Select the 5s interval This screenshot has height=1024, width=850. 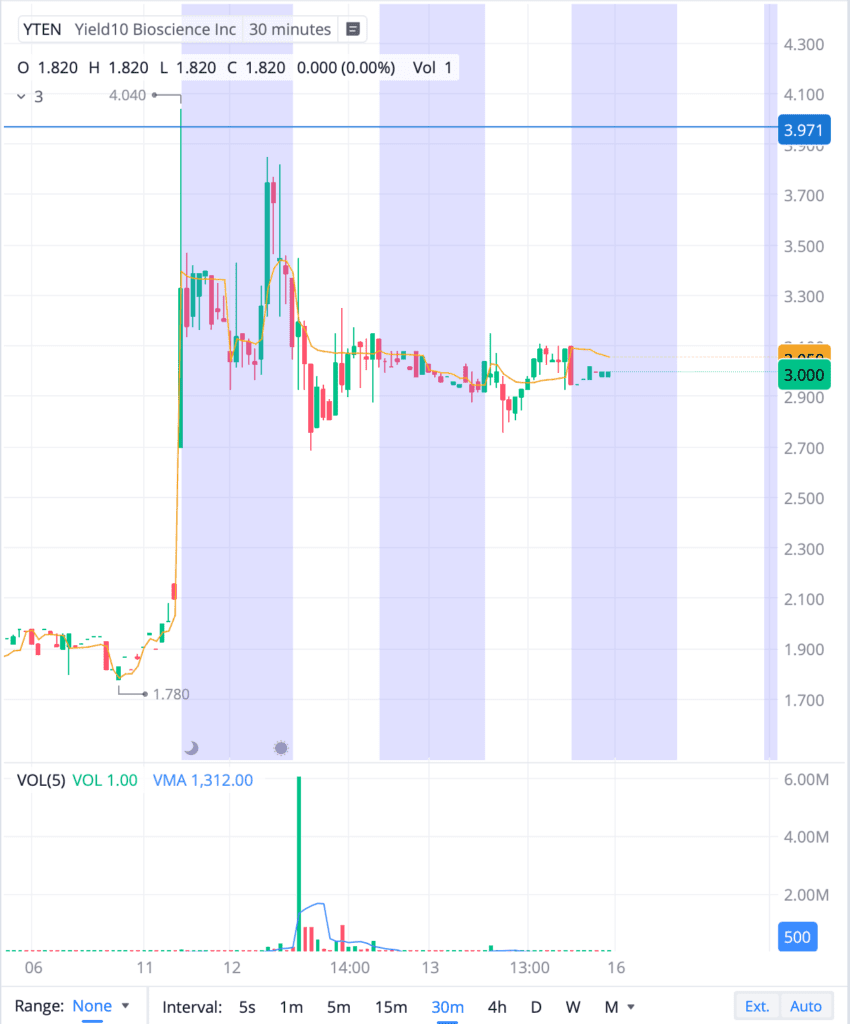(x=247, y=1006)
